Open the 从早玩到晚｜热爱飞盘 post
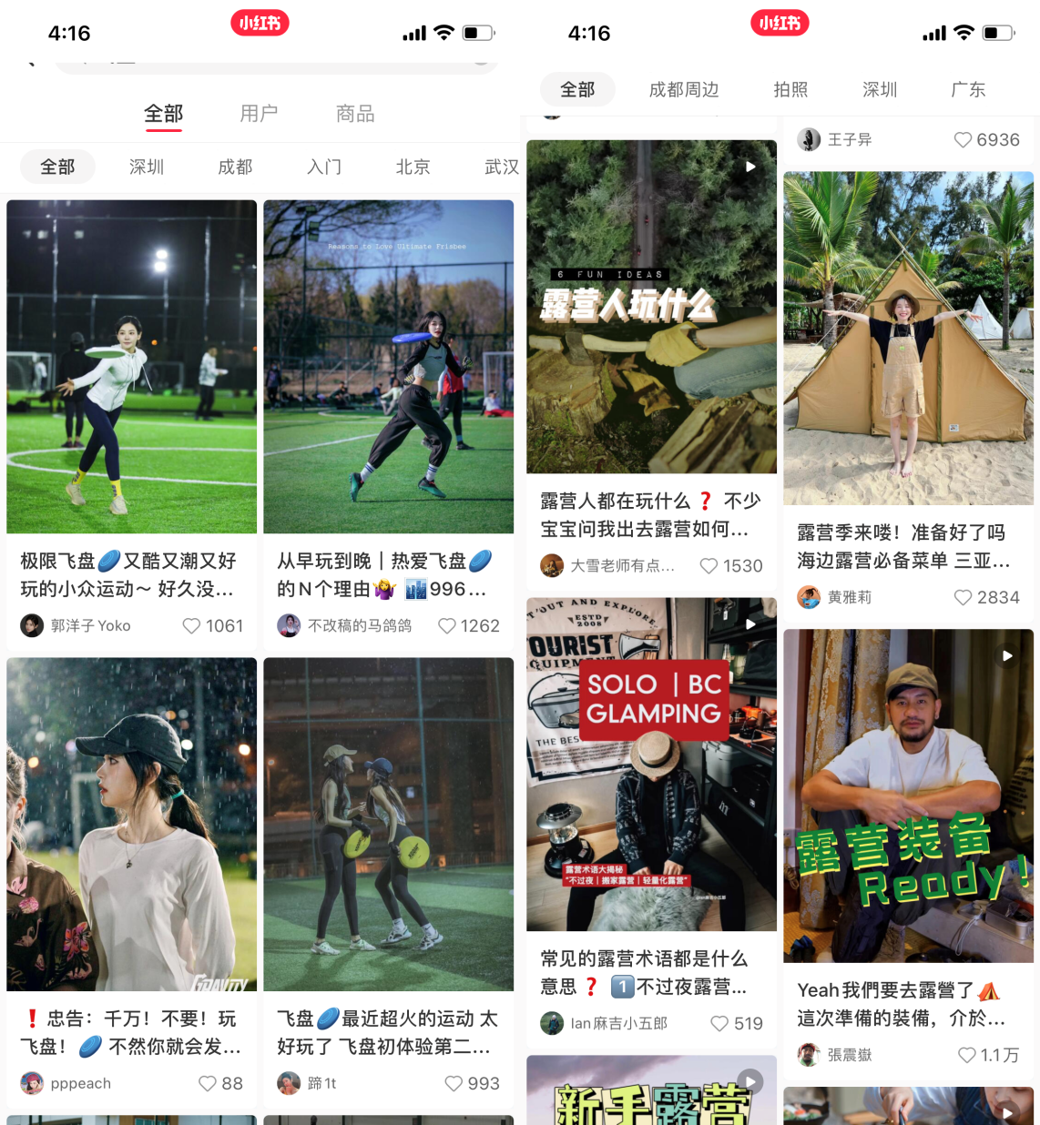This screenshot has height=1125, width=1040. pos(388,367)
